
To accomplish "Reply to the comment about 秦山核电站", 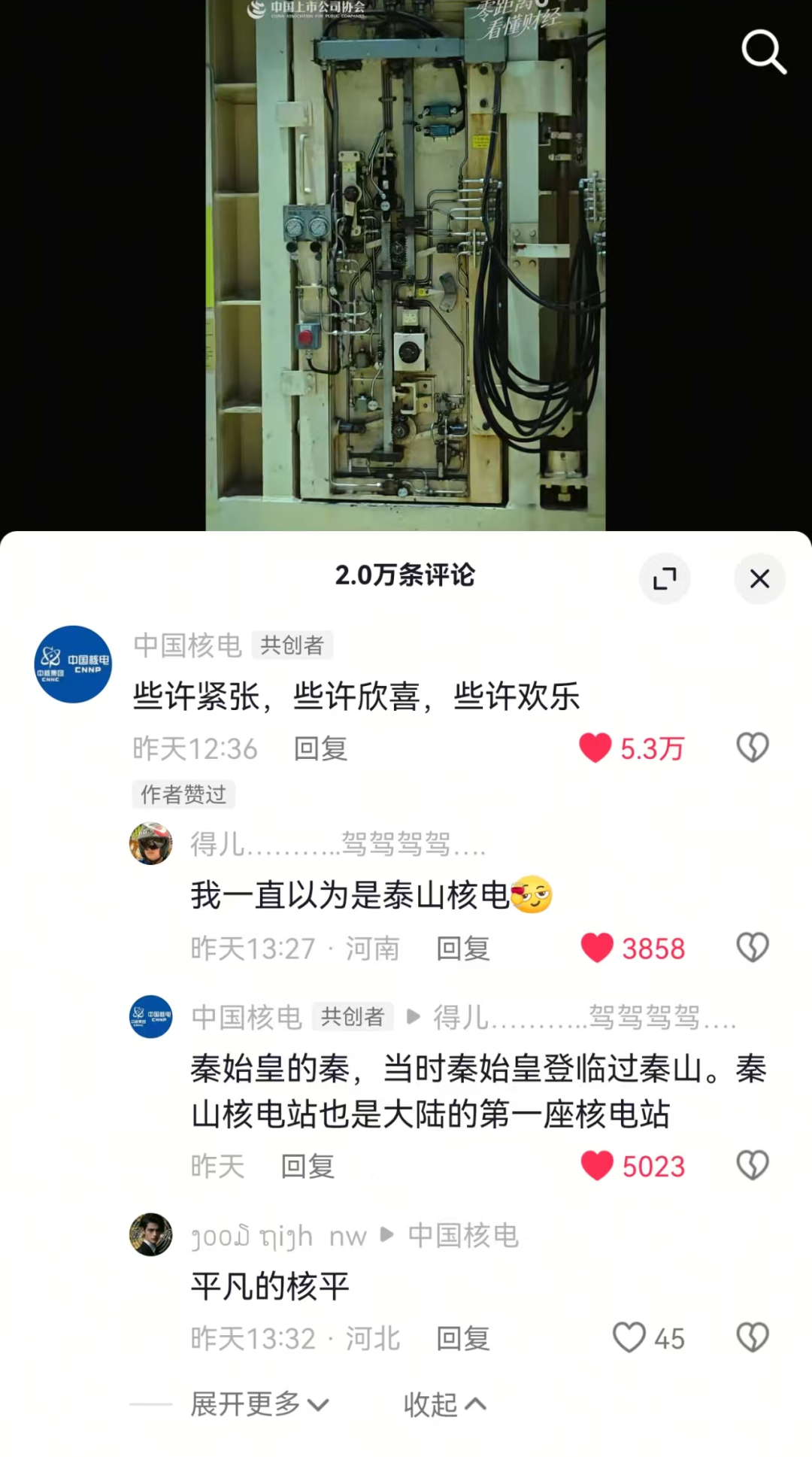I will [308, 1167].
